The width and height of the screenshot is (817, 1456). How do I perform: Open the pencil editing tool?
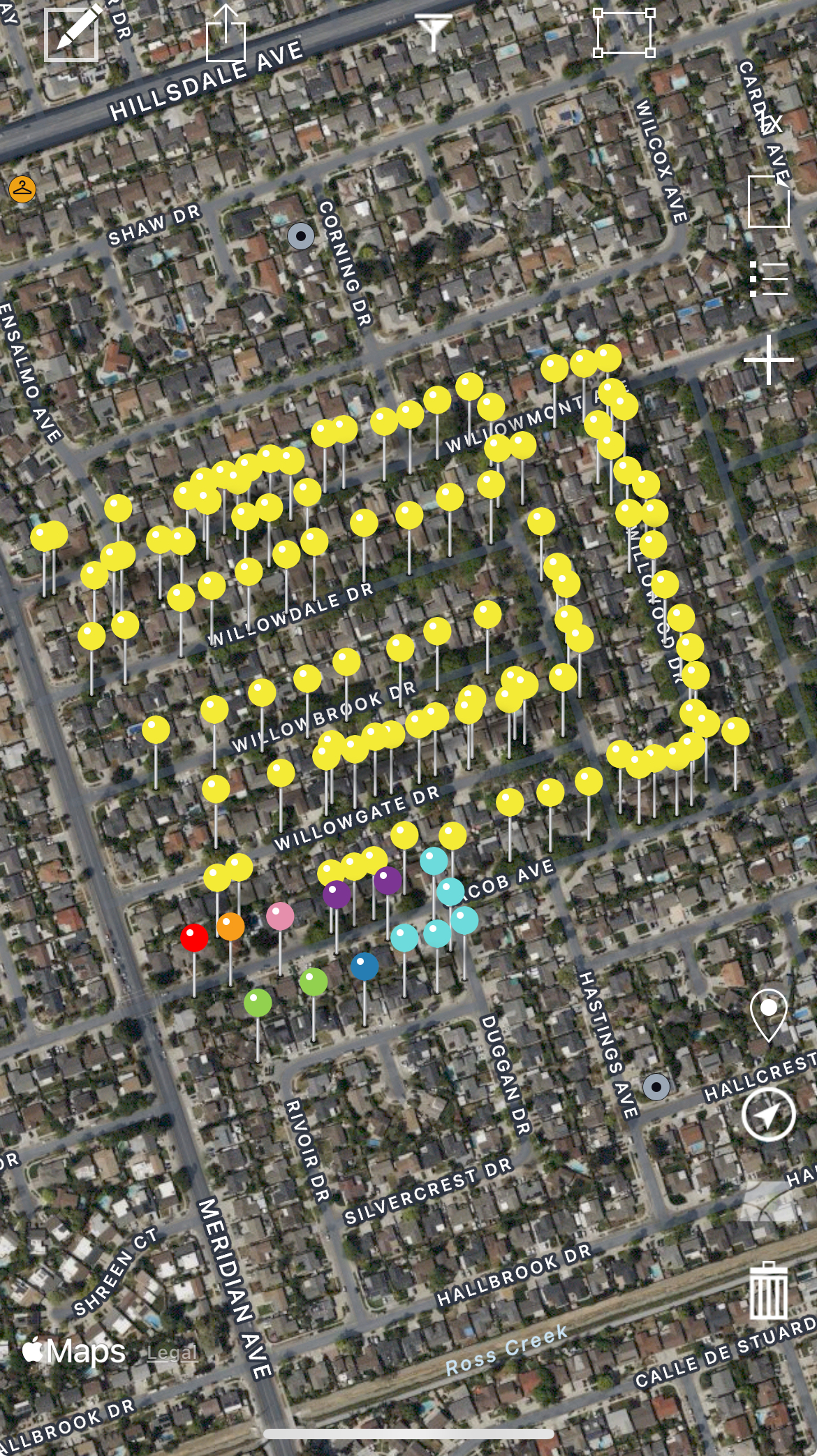click(x=70, y=31)
